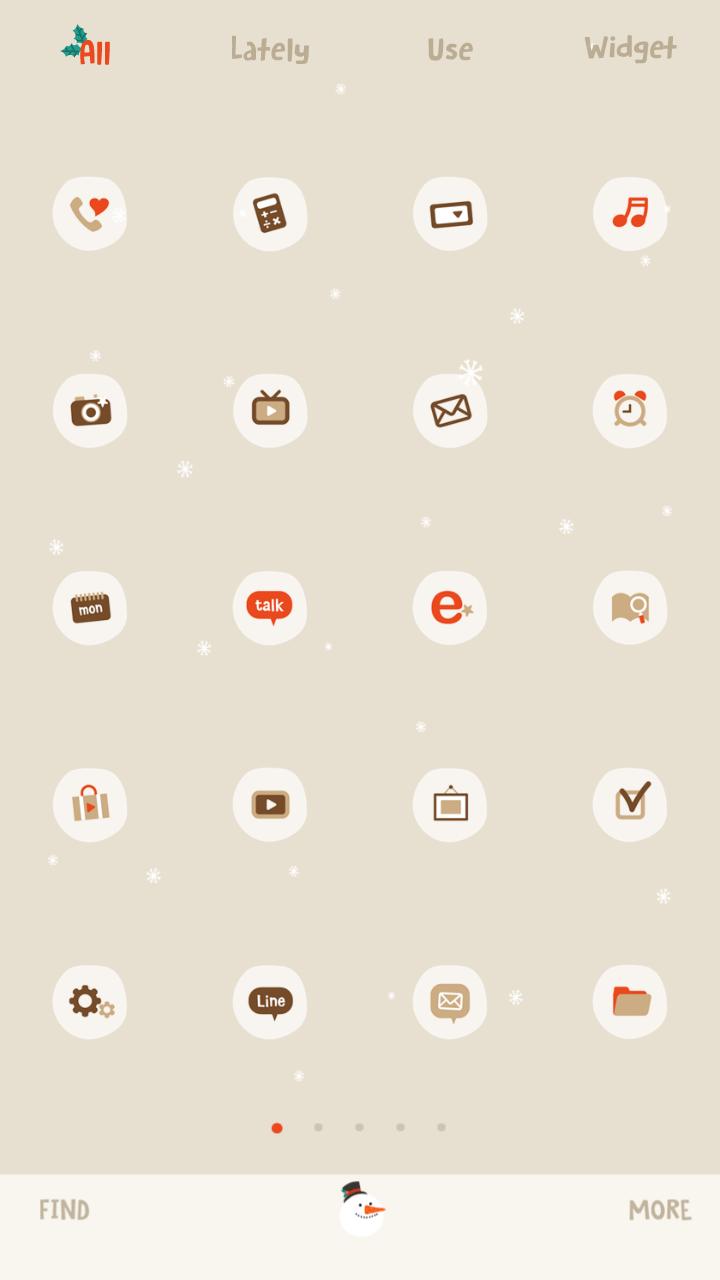This screenshot has width=720, height=1280.
Task: Switch to the Widget tab
Action: tap(630, 48)
